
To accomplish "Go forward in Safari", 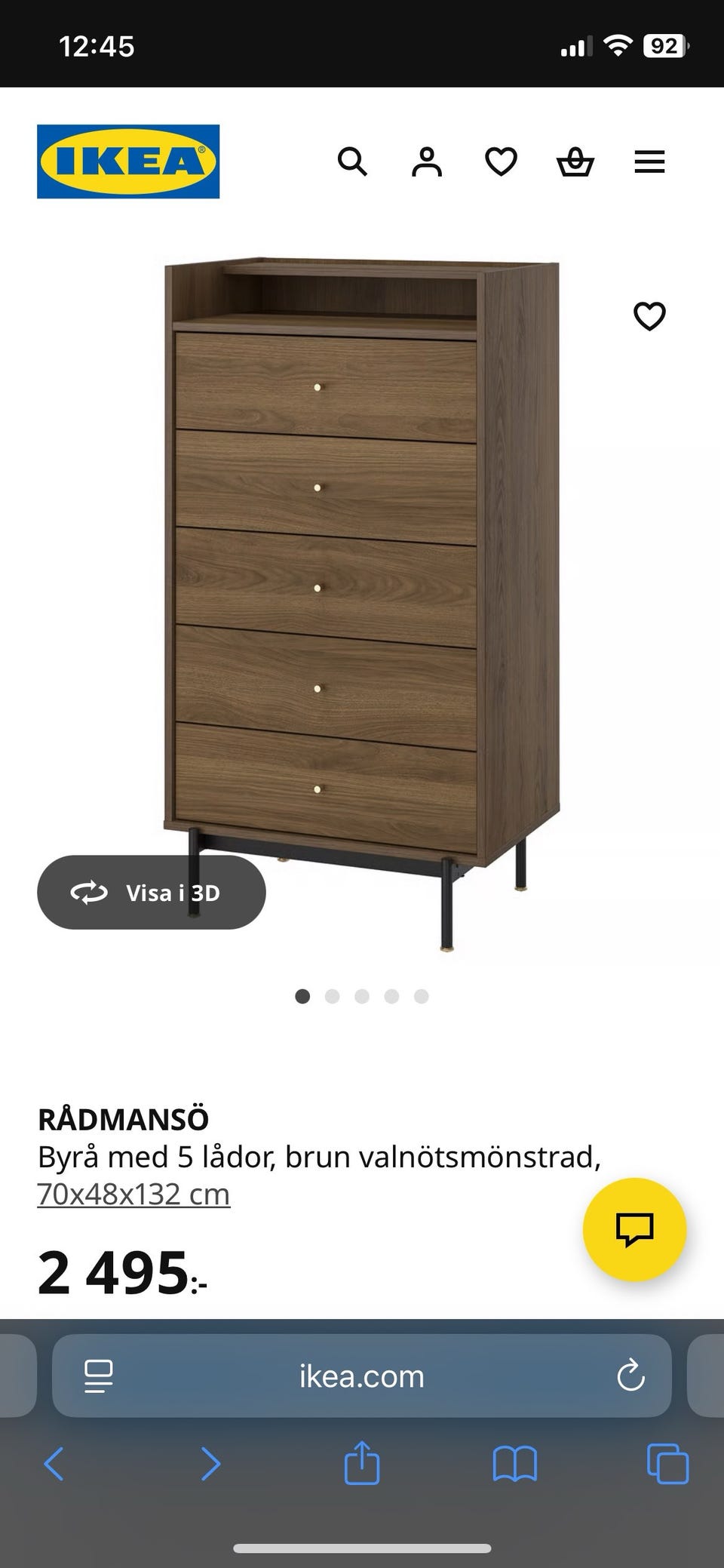I will (210, 1465).
